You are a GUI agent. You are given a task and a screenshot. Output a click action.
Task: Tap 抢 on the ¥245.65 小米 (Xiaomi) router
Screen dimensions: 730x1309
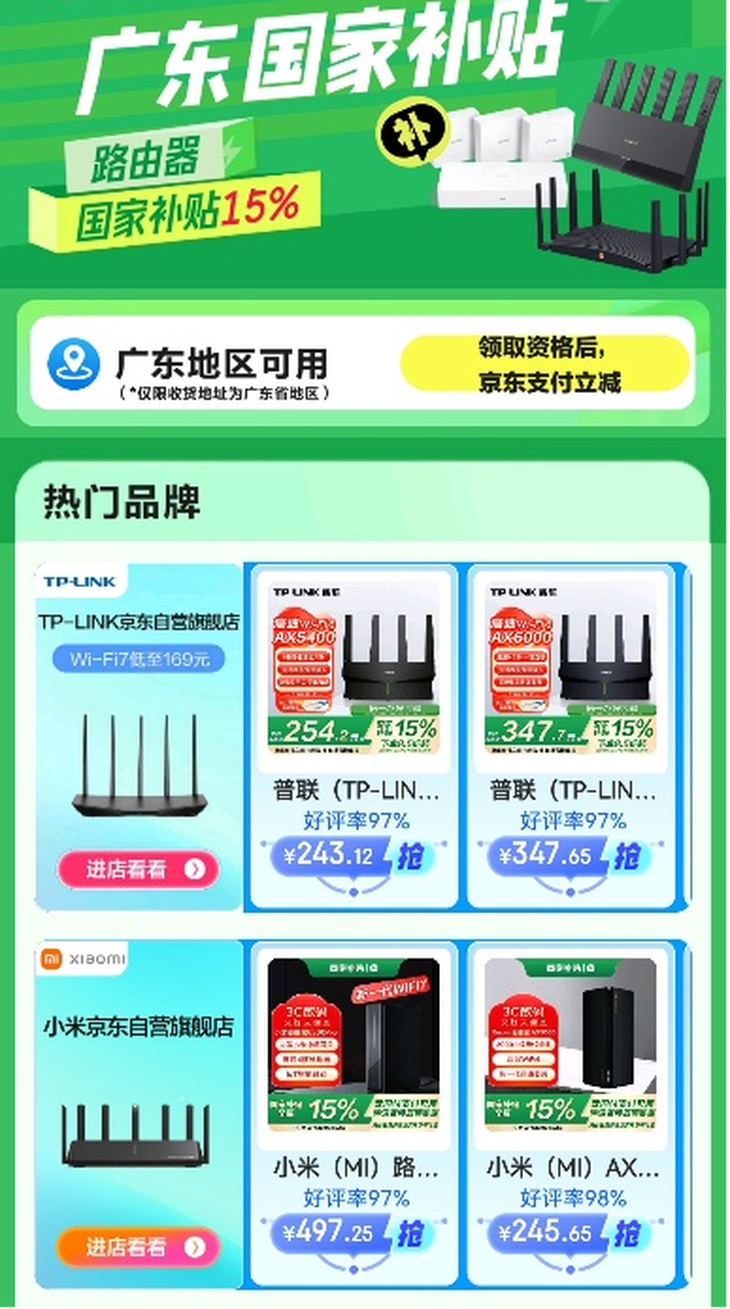(627, 1233)
